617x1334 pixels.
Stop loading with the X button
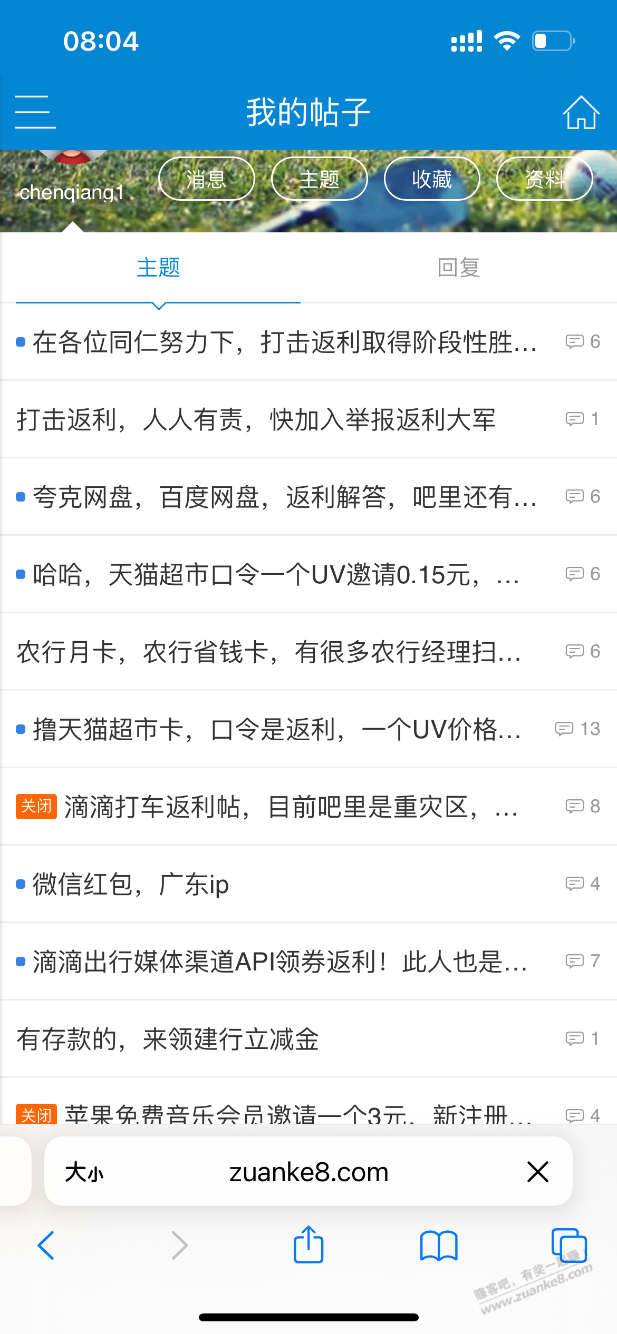tap(538, 1172)
